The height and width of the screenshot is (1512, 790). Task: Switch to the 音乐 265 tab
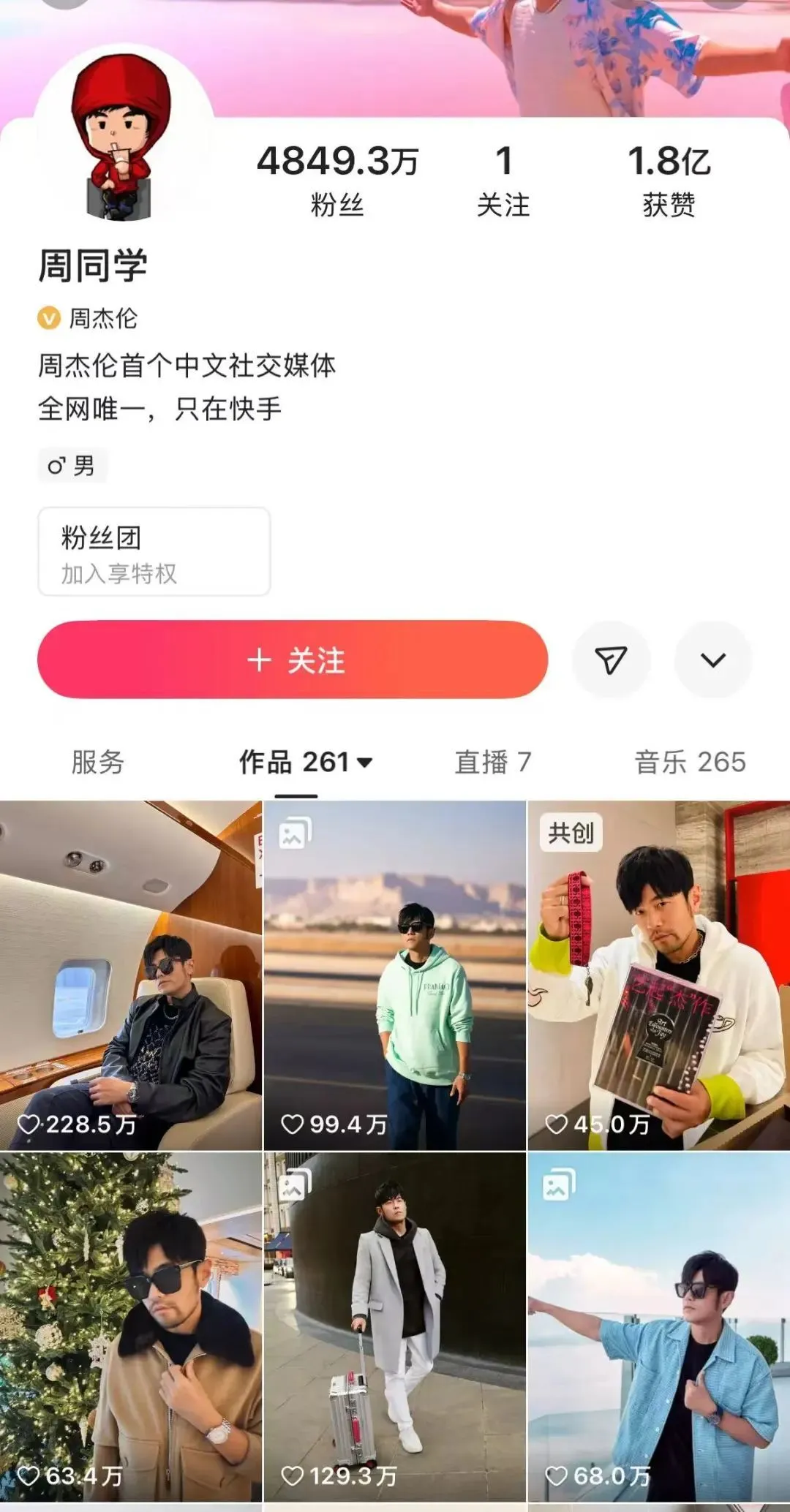coord(690,763)
